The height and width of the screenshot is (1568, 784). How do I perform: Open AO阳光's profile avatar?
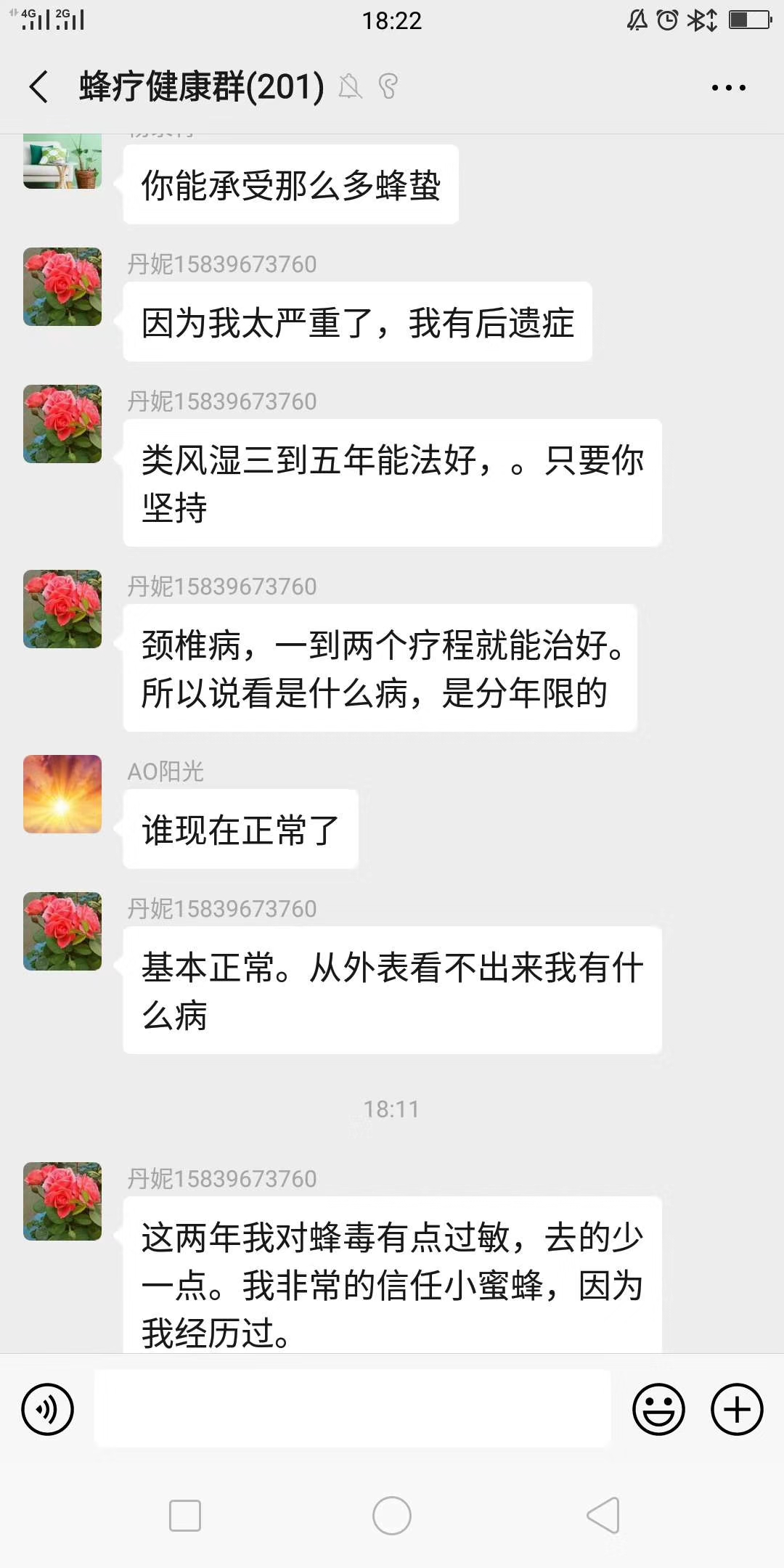click(x=62, y=793)
